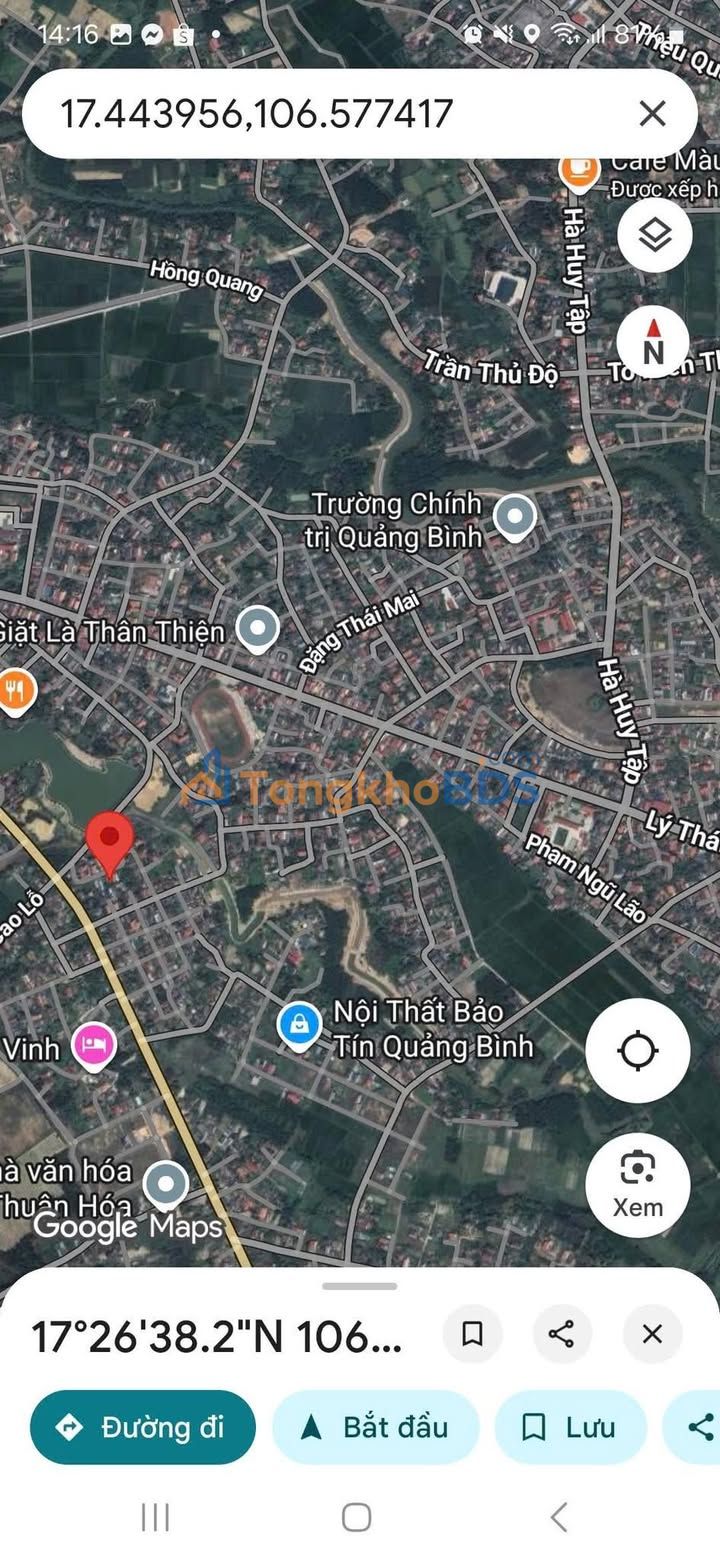Open recent apps from the navigation bar
The height and width of the screenshot is (1560, 720).
tap(155, 1517)
